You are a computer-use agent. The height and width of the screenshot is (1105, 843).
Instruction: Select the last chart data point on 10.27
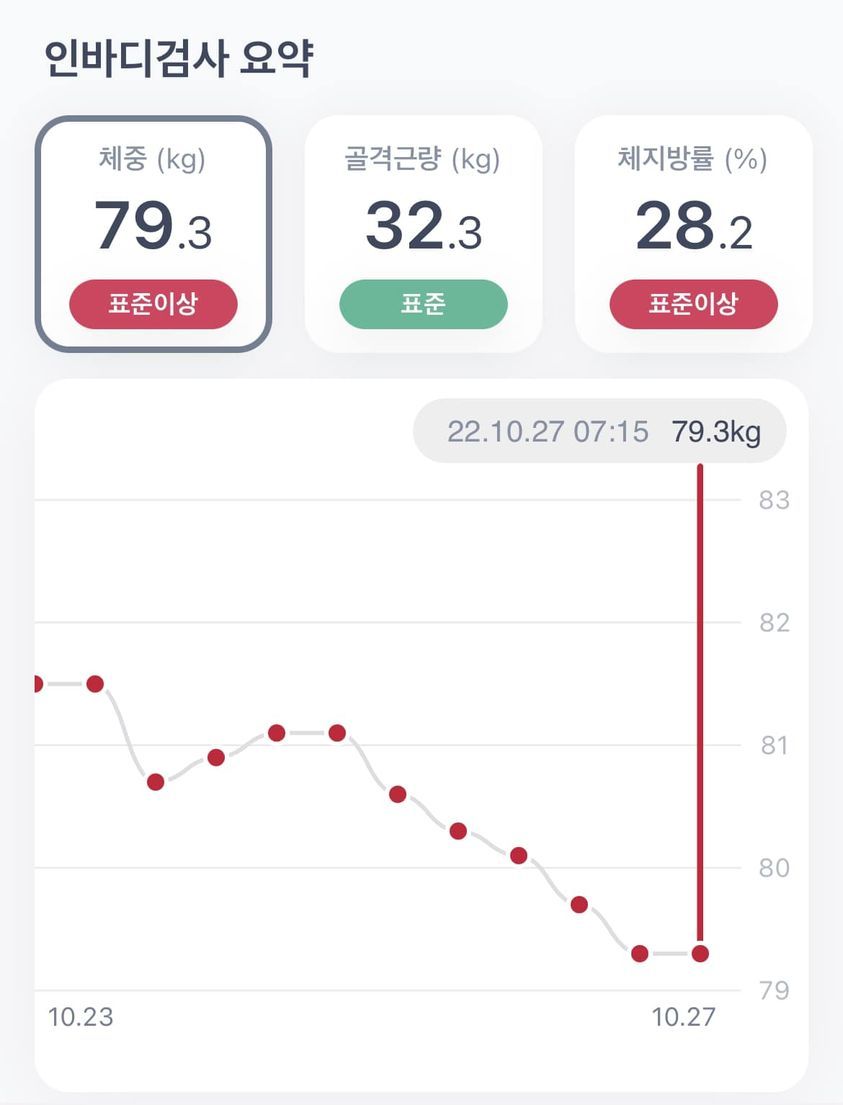click(x=700, y=955)
